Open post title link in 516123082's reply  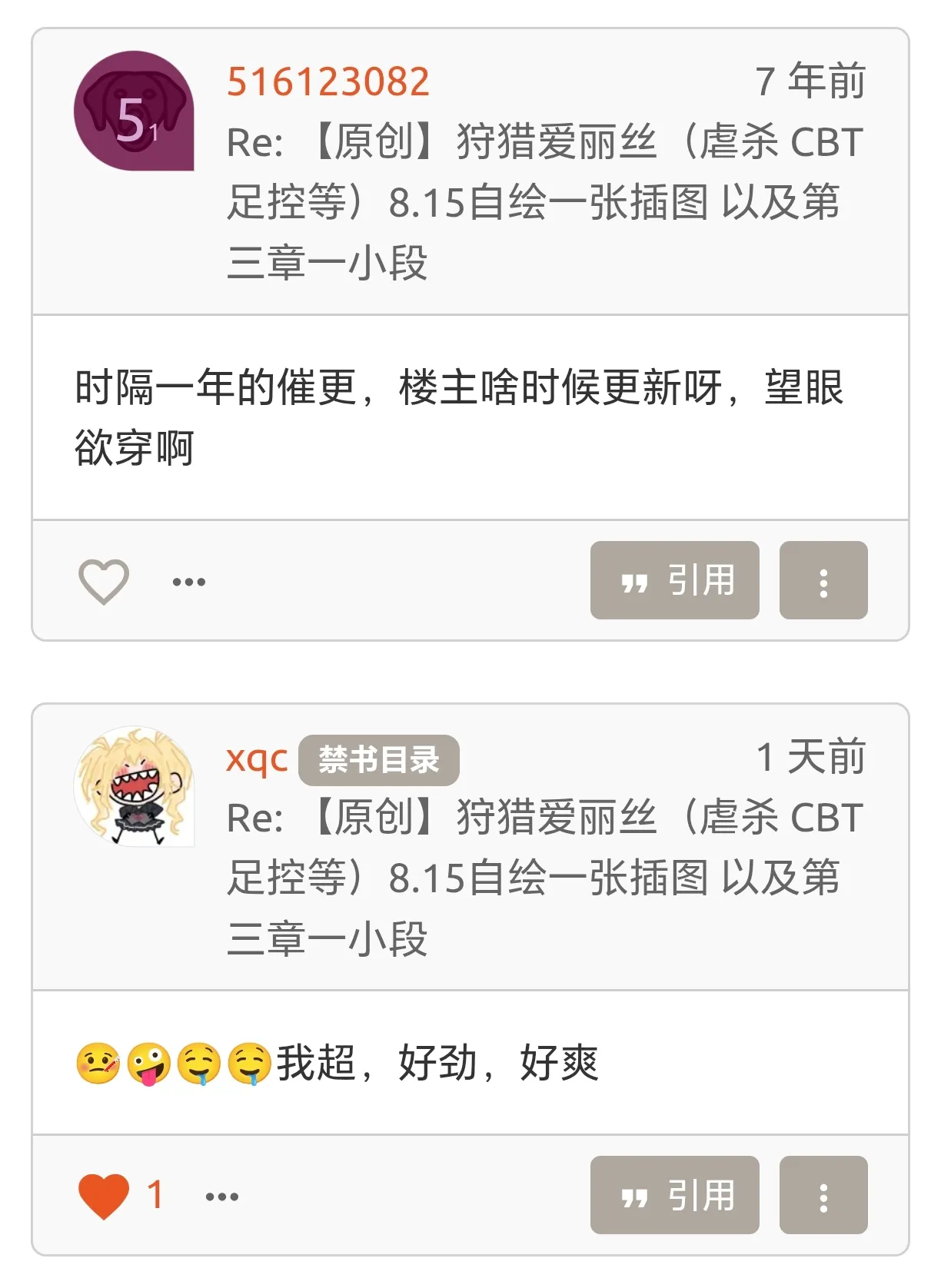pyautogui.click(x=544, y=201)
